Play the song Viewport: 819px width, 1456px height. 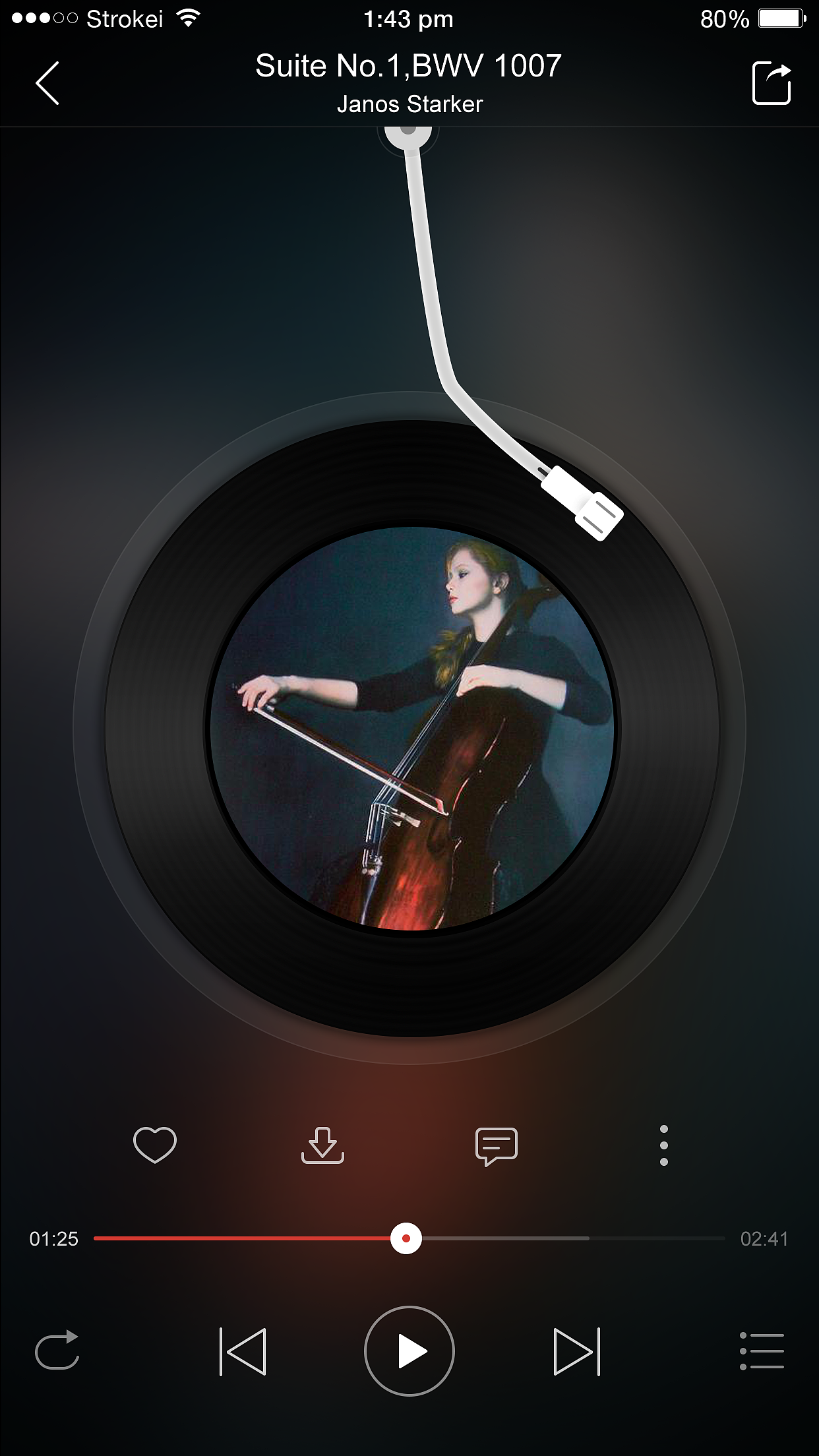click(409, 1351)
